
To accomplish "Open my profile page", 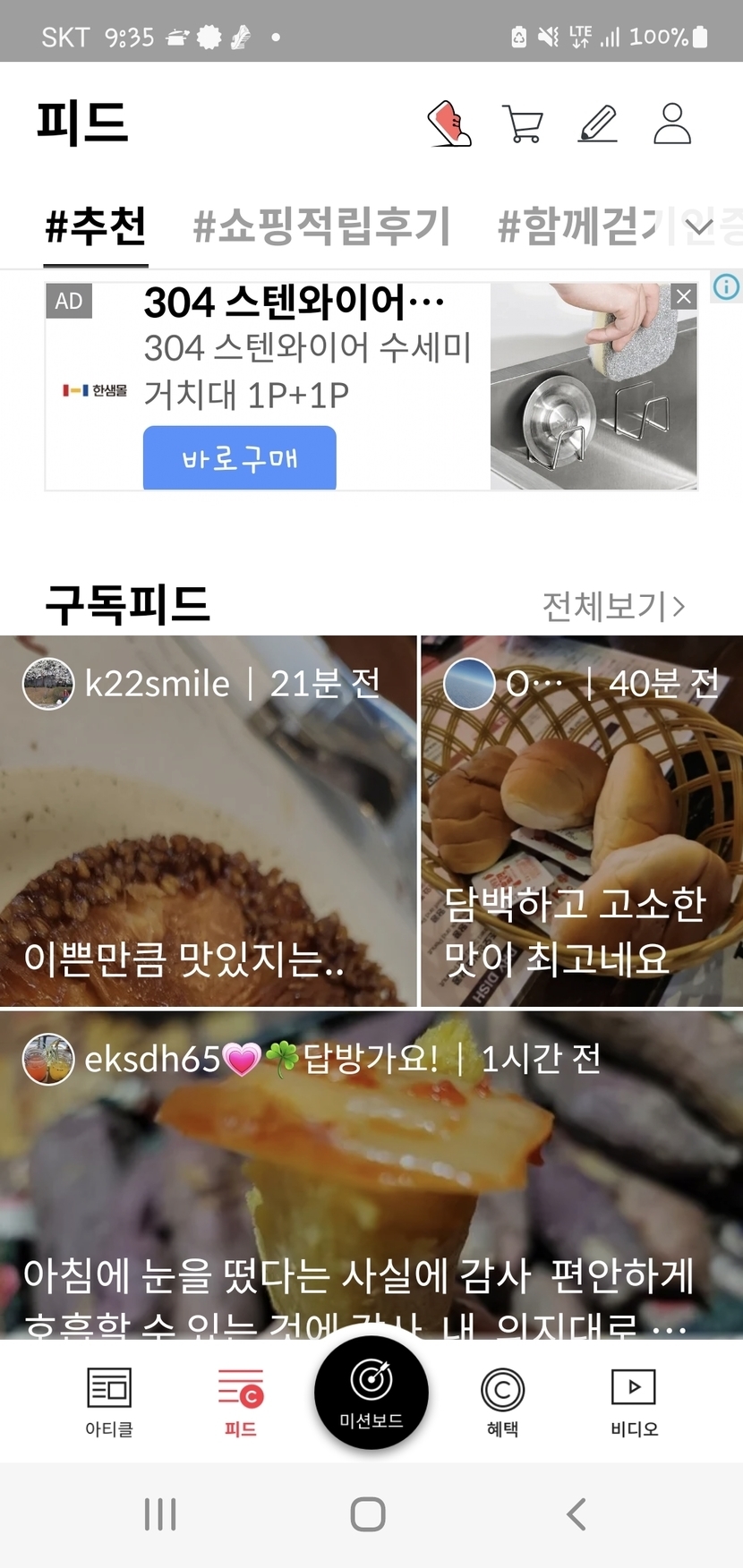I will [x=672, y=124].
